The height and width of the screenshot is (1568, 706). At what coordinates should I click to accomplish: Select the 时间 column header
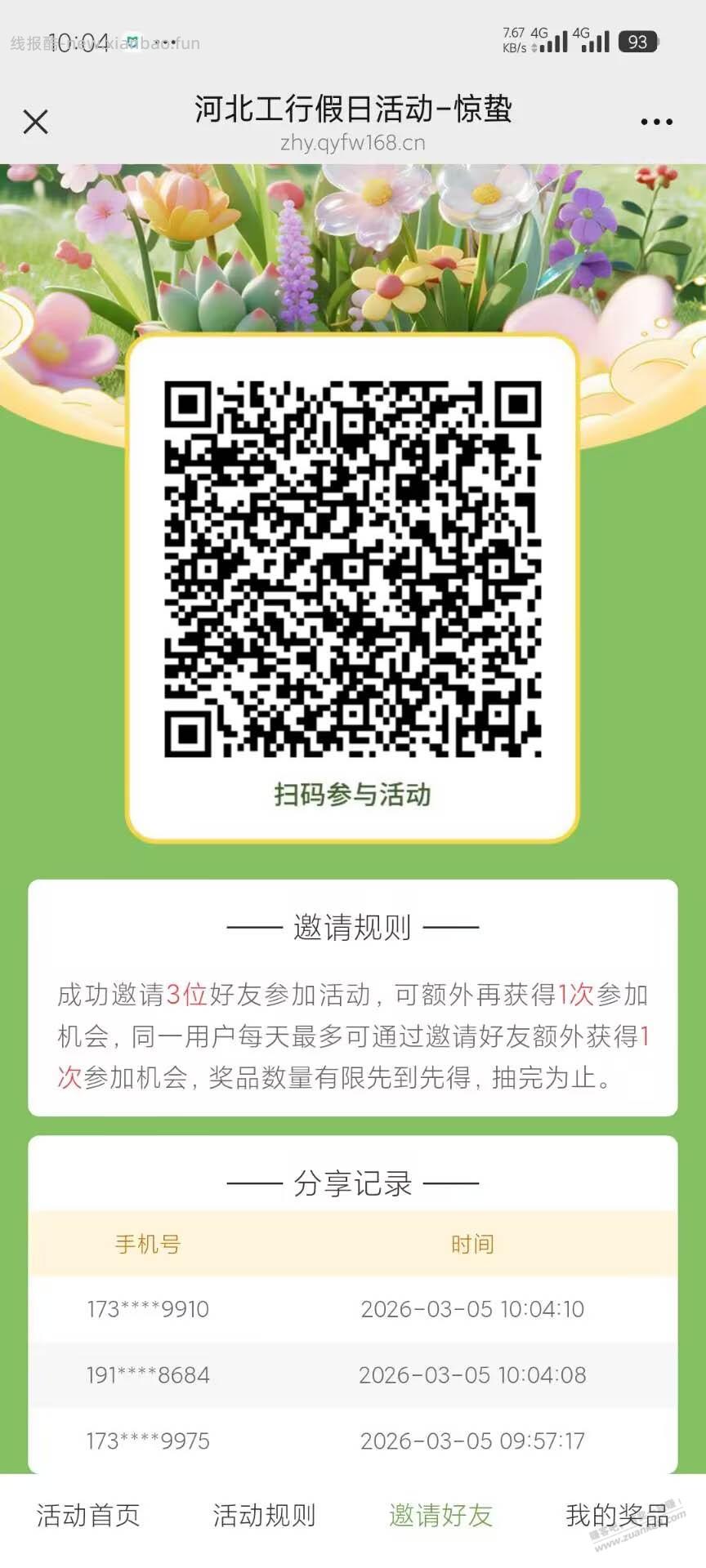click(x=474, y=1244)
